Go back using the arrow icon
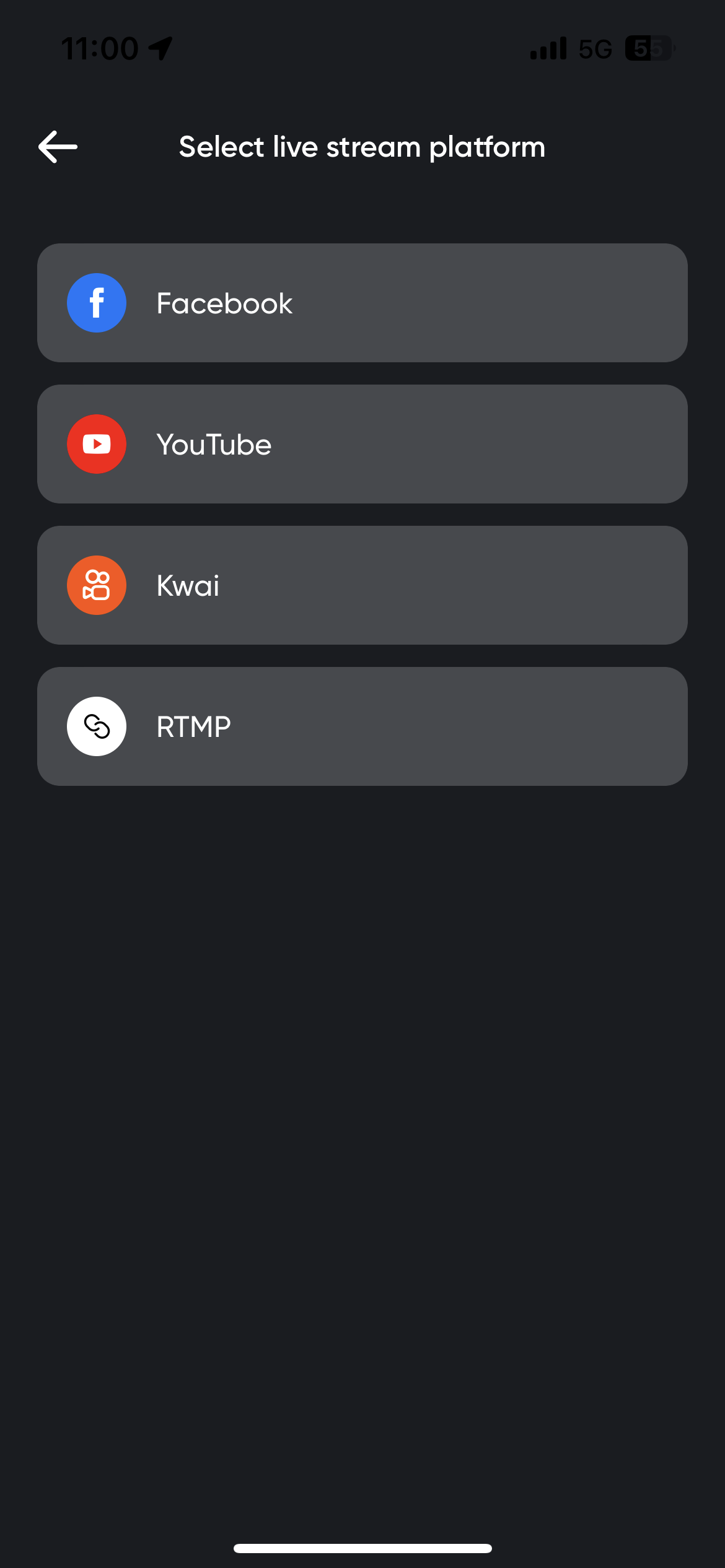Screen dimensions: 725x1568 58,147
